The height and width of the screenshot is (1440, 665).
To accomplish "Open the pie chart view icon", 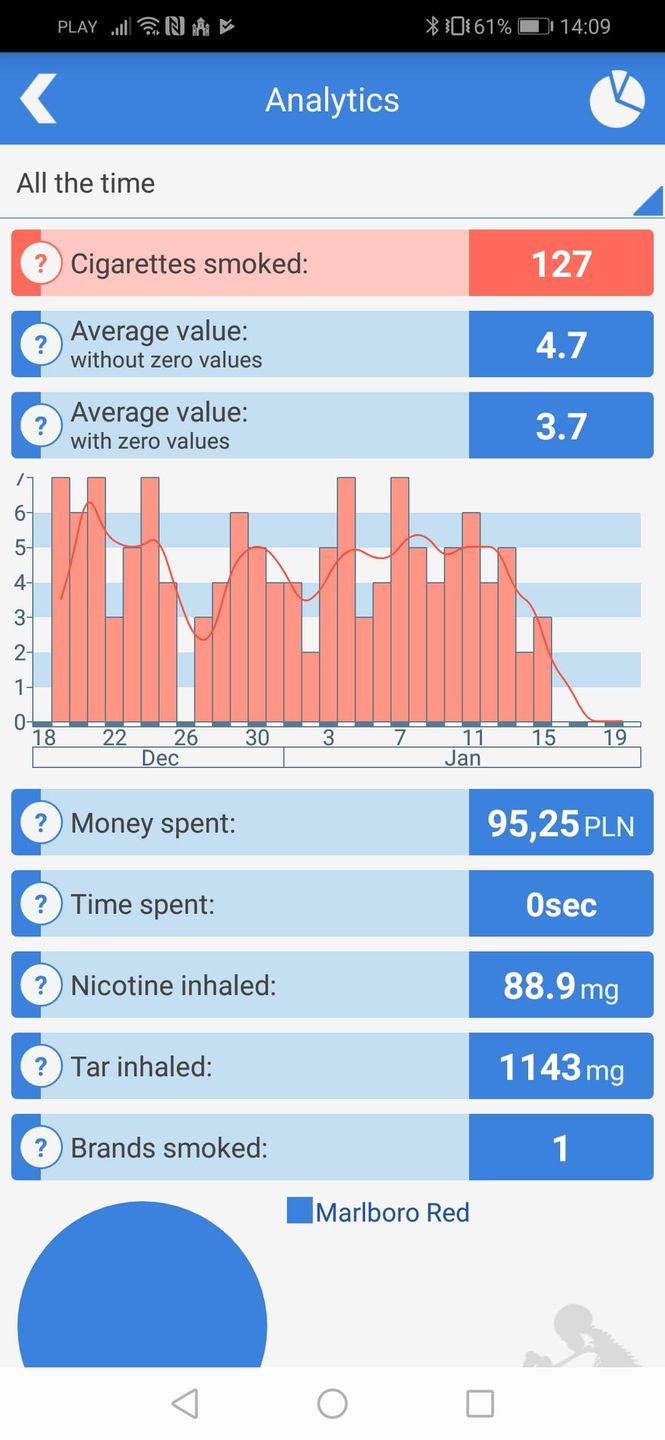I will pyautogui.click(x=616, y=99).
